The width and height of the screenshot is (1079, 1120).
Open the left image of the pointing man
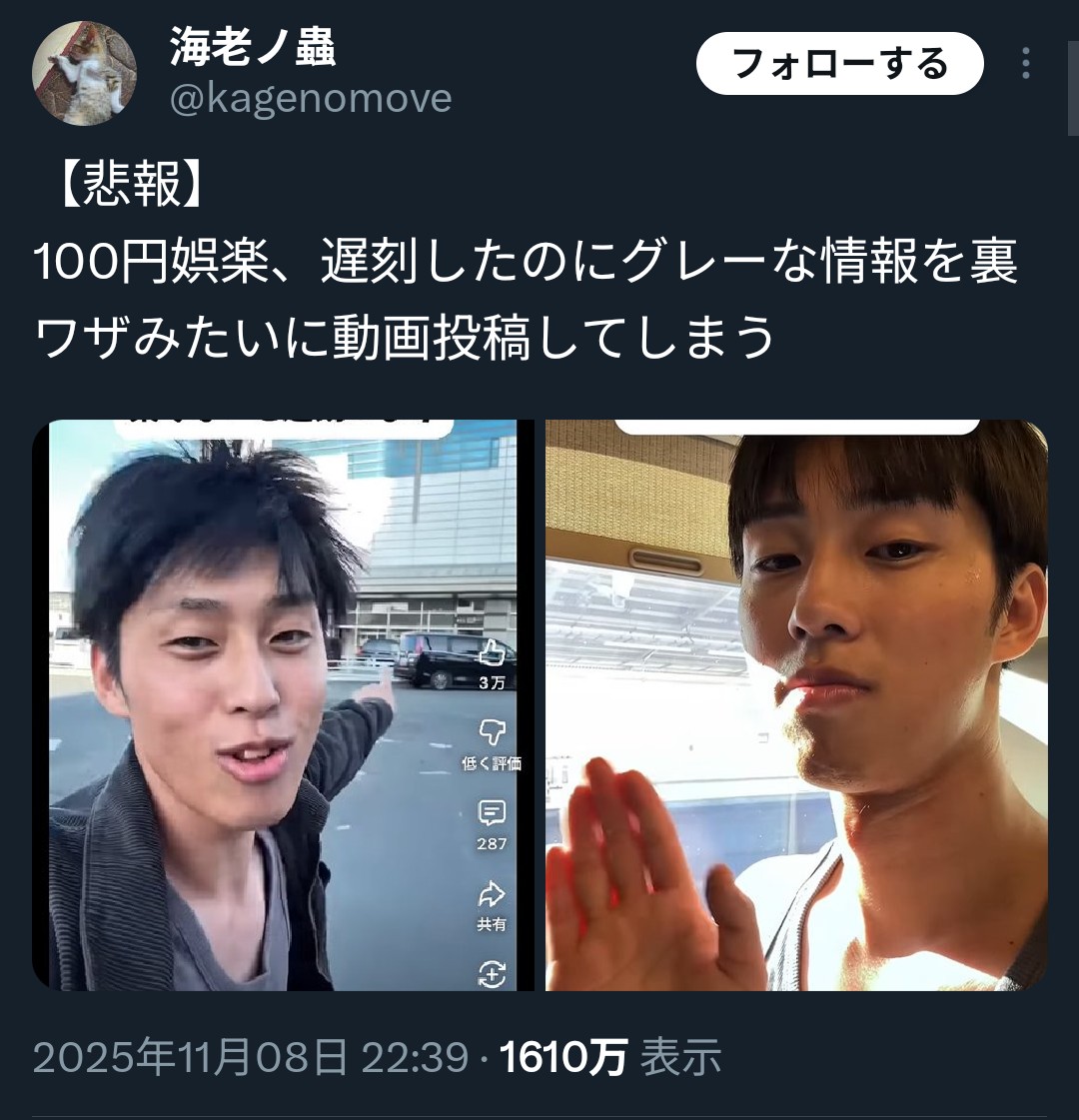point(285,704)
